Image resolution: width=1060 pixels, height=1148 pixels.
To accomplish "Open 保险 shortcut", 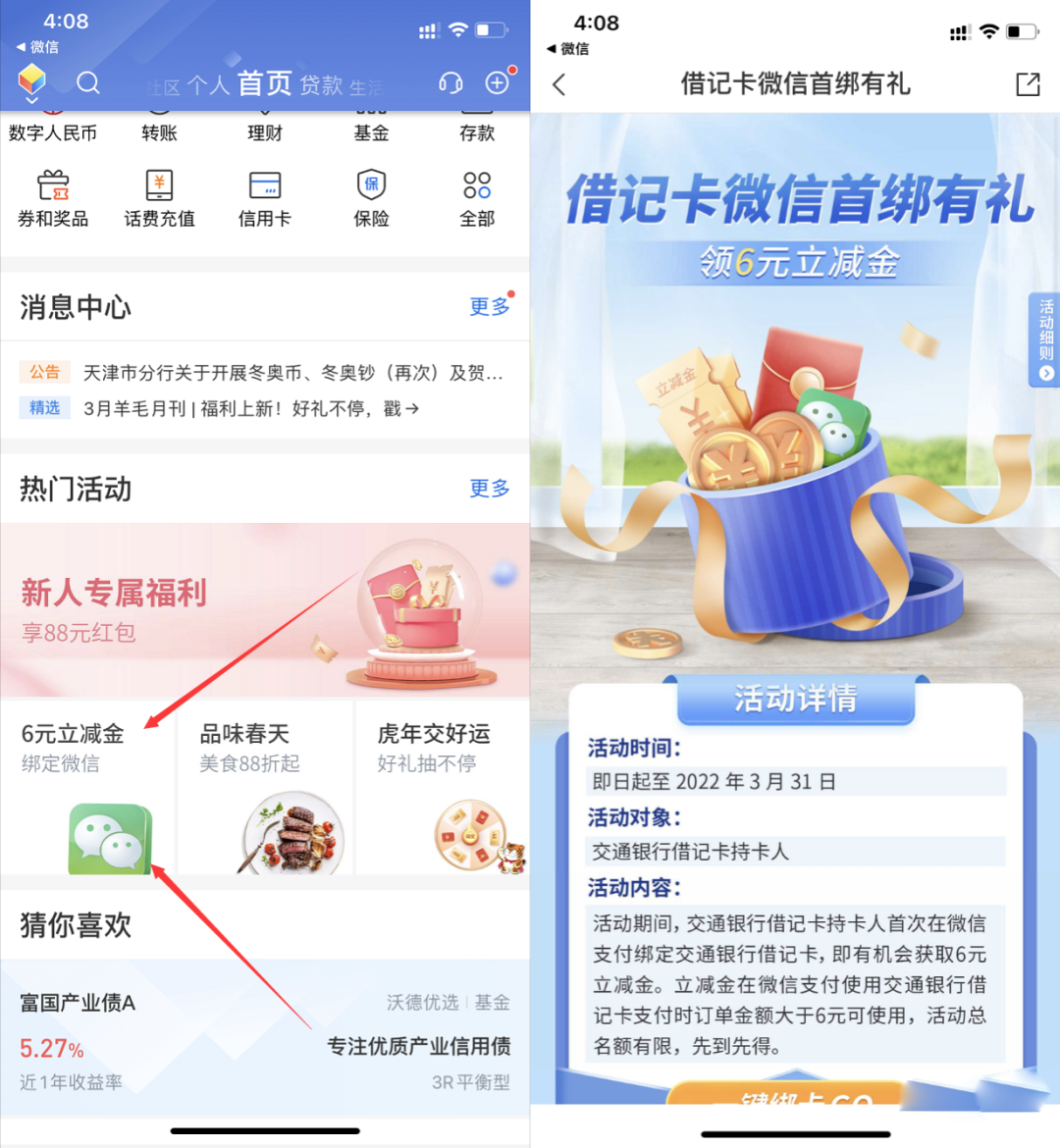I will click(x=371, y=198).
